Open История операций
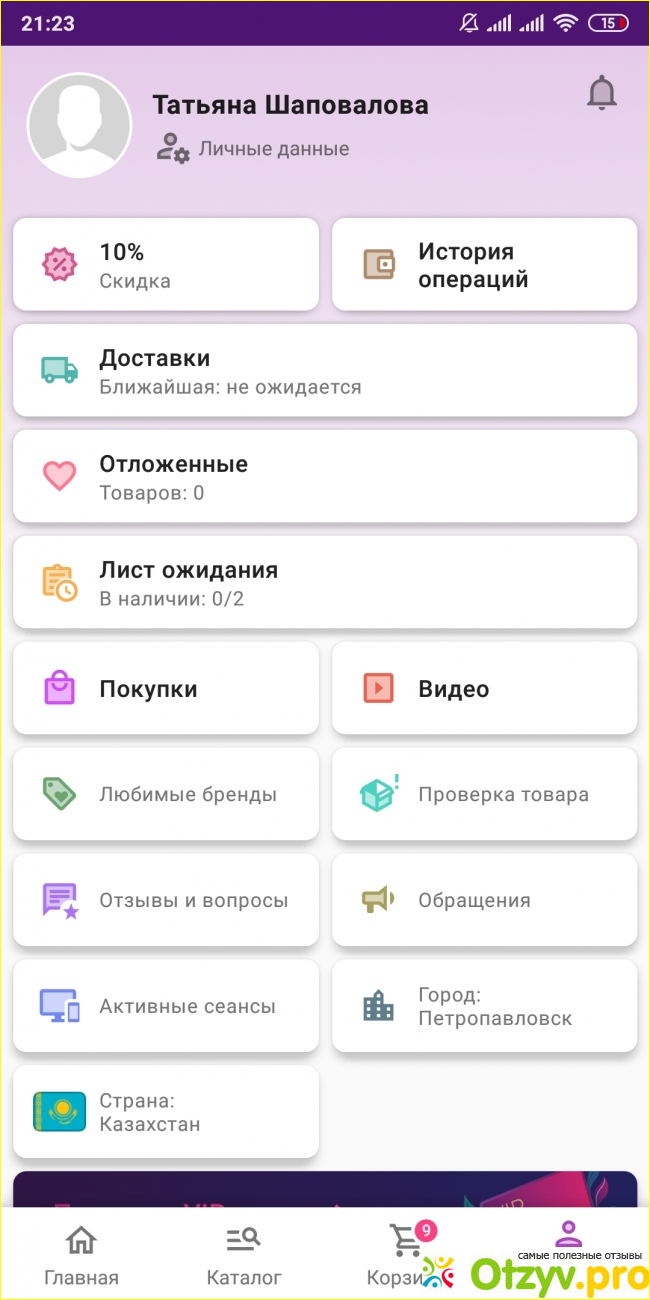Screen dimensions: 650x1300 484,265
